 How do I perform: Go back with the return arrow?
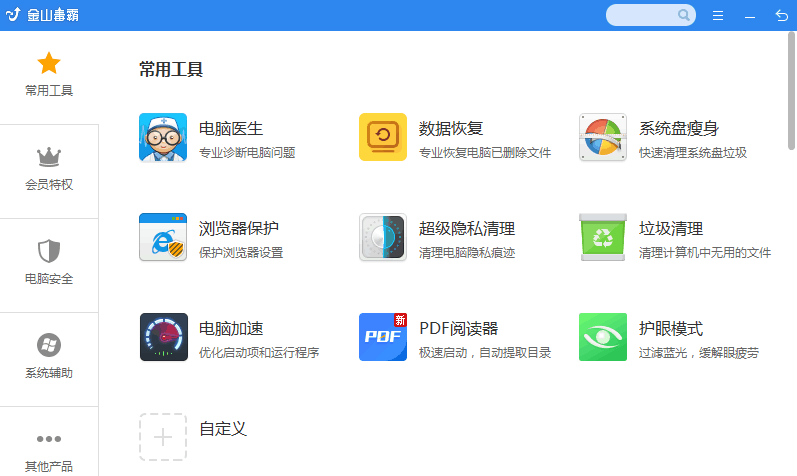[781, 15]
